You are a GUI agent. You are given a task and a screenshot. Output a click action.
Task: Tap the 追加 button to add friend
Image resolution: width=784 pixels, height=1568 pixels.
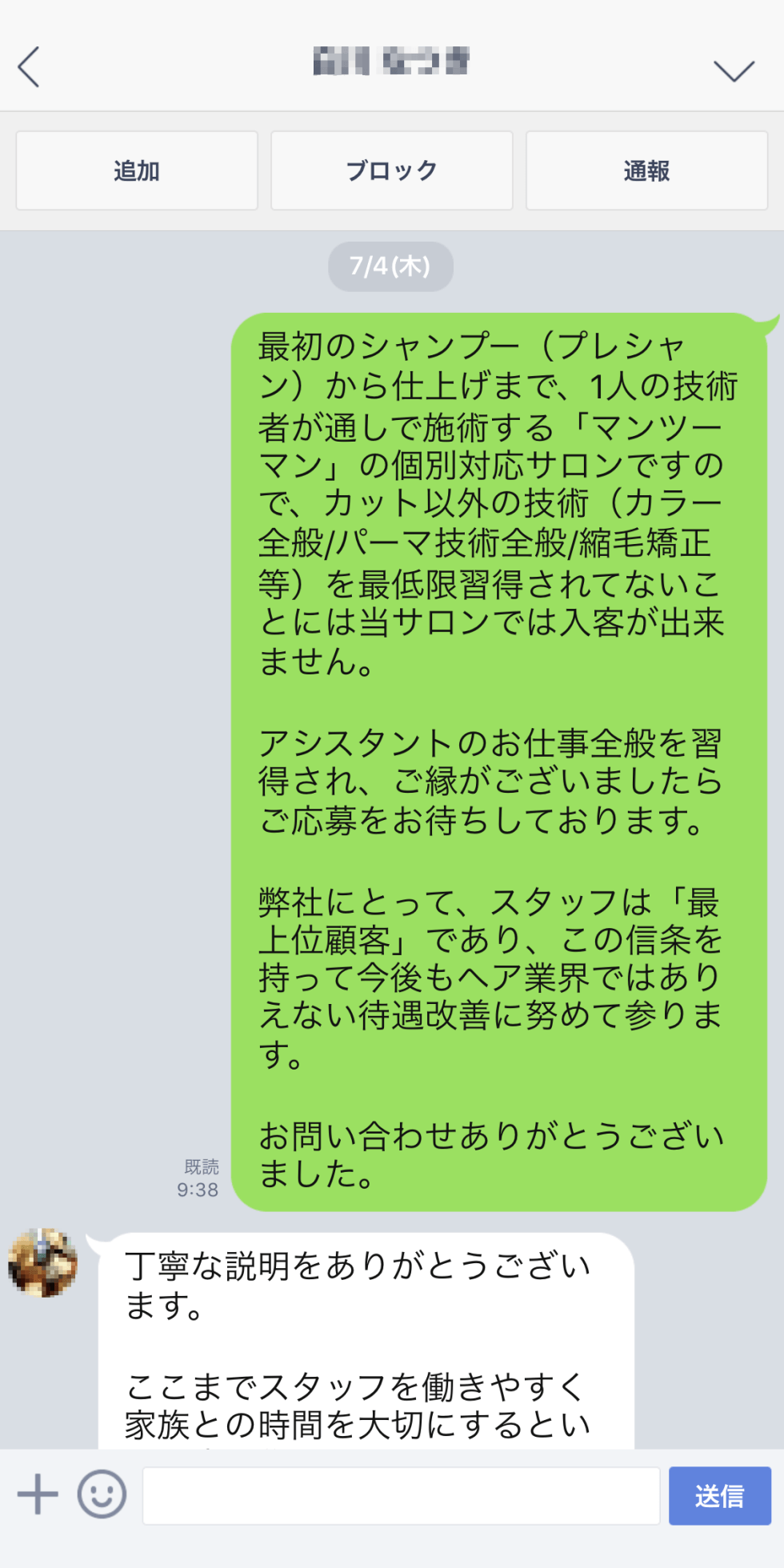tap(137, 170)
